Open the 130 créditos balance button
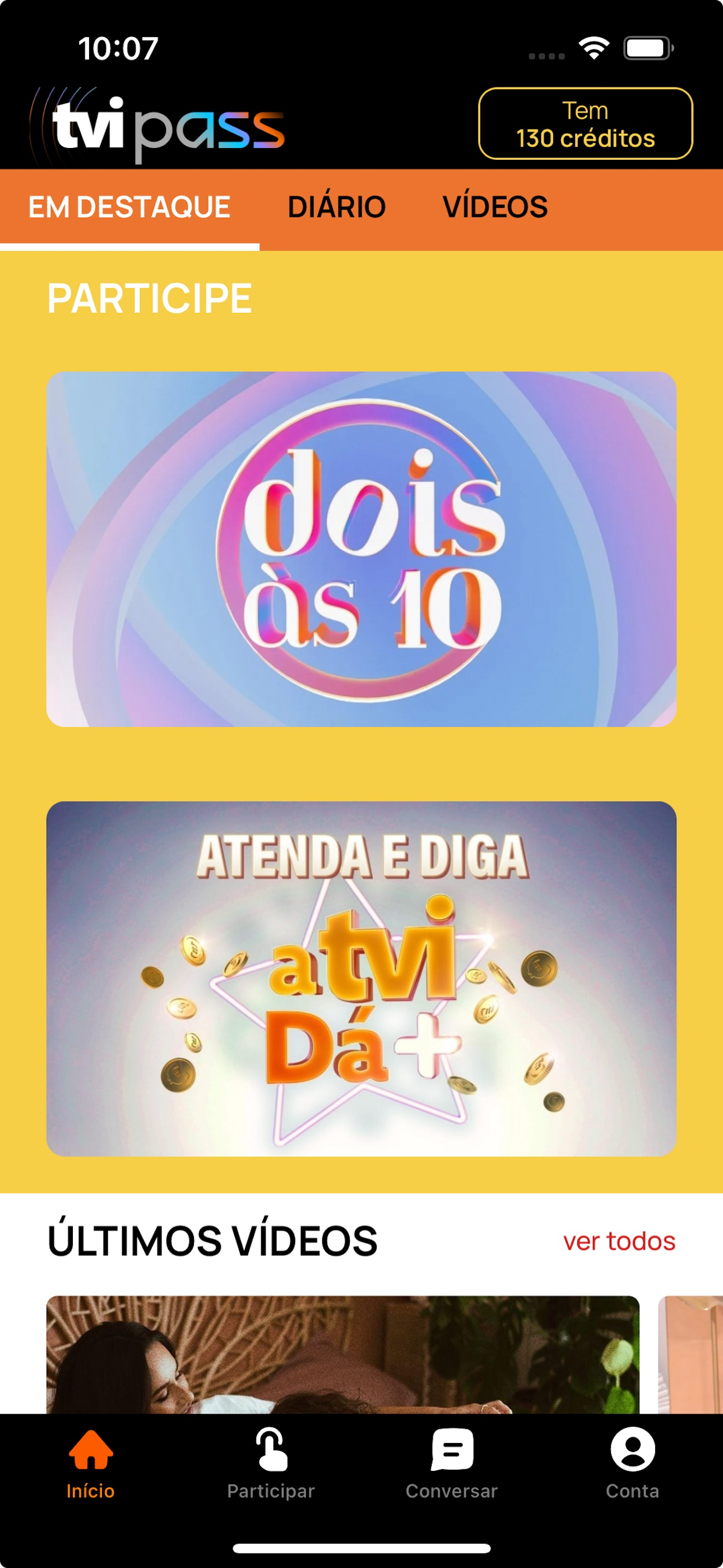 pos(585,123)
